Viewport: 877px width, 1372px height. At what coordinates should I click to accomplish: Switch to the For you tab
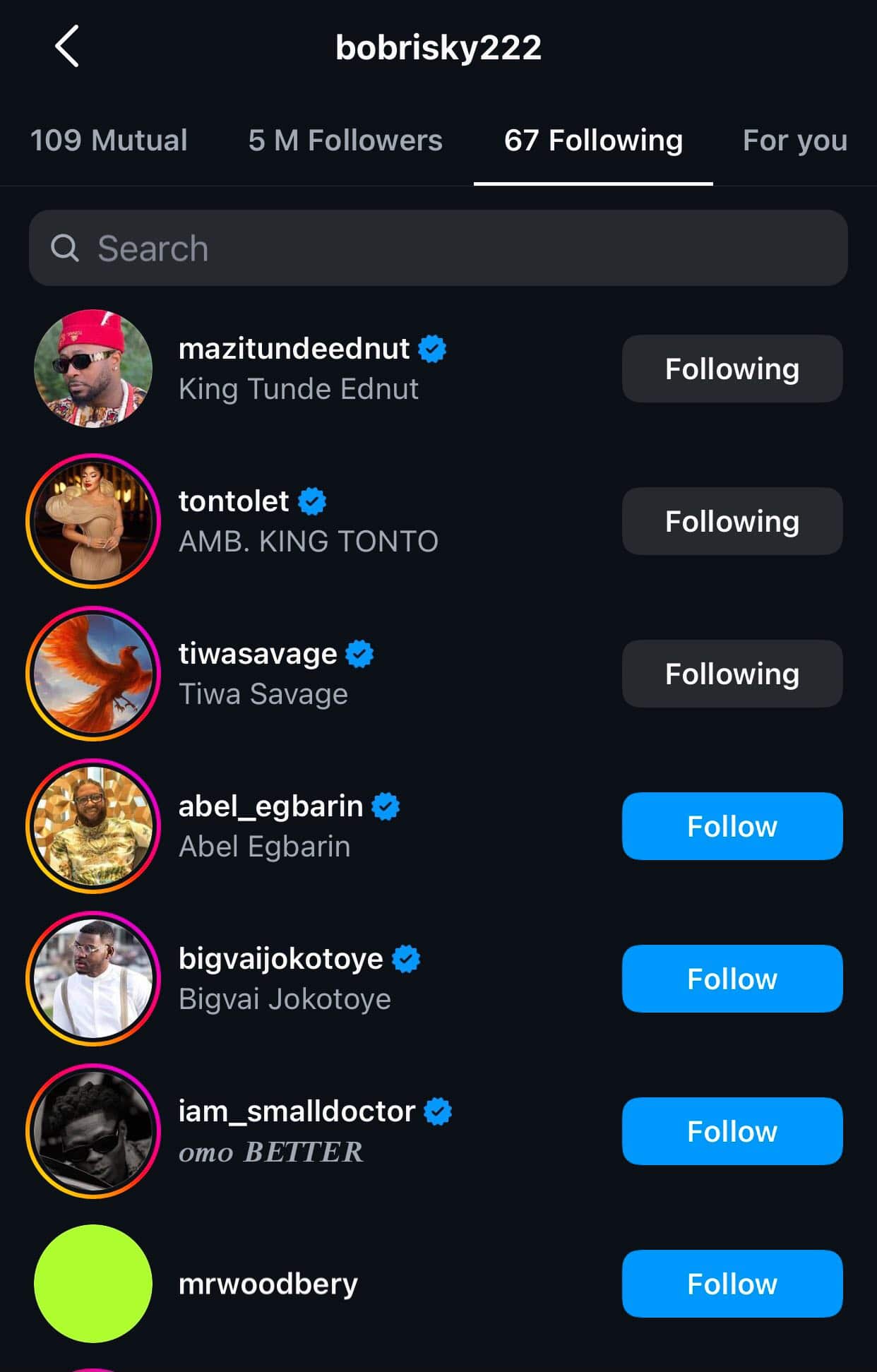click(x=794, y=140)
